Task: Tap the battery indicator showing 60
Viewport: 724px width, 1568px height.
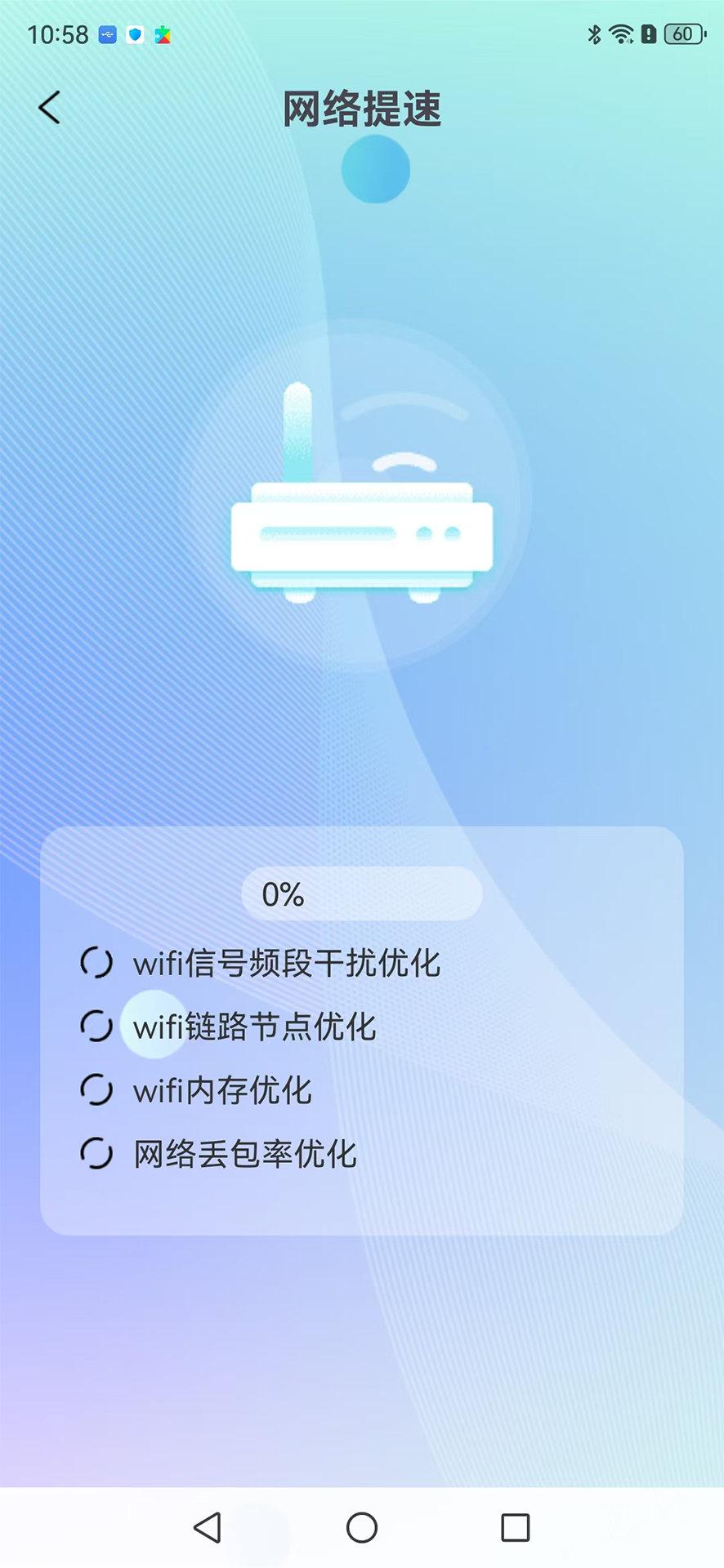Action: (x=683, y=33)
